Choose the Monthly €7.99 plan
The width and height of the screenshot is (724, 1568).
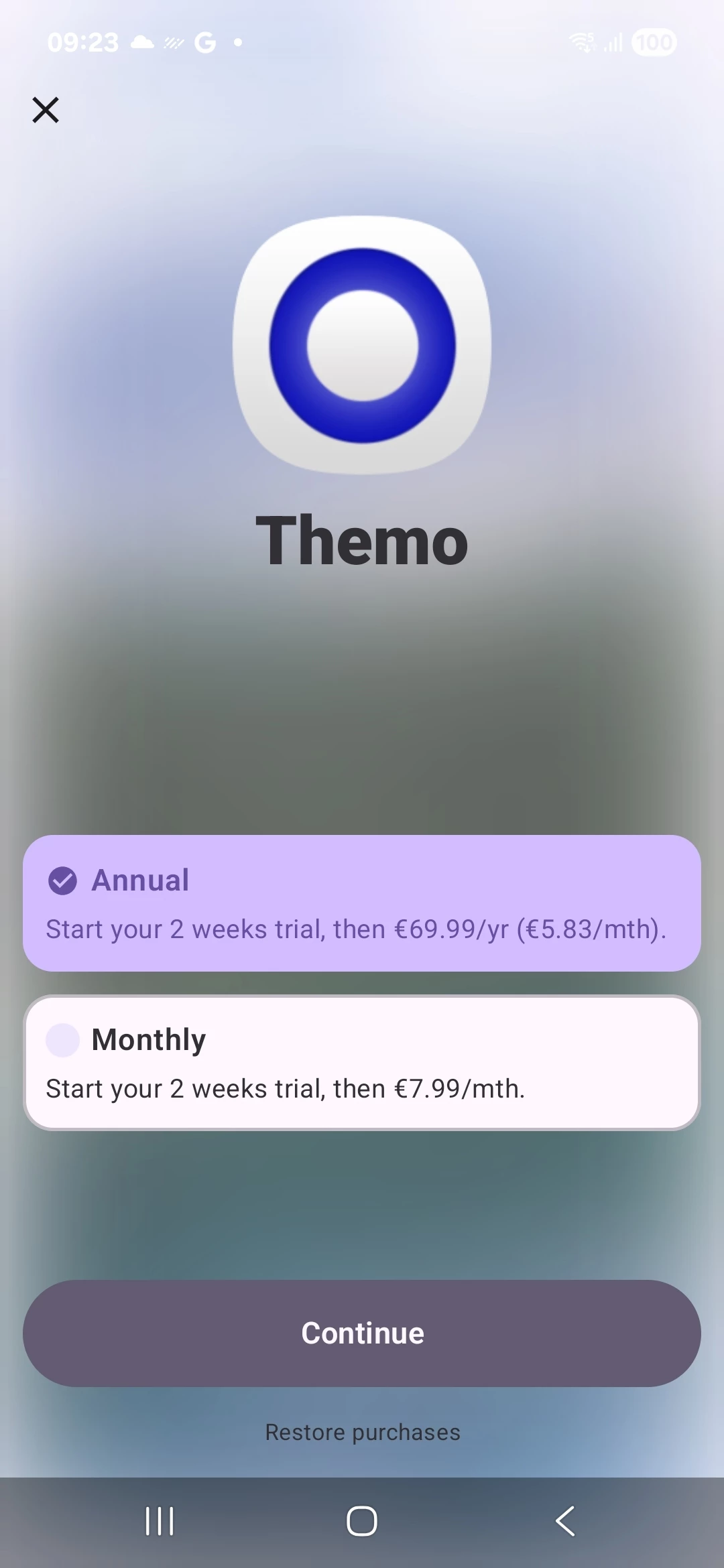(x=362, y=1063)
